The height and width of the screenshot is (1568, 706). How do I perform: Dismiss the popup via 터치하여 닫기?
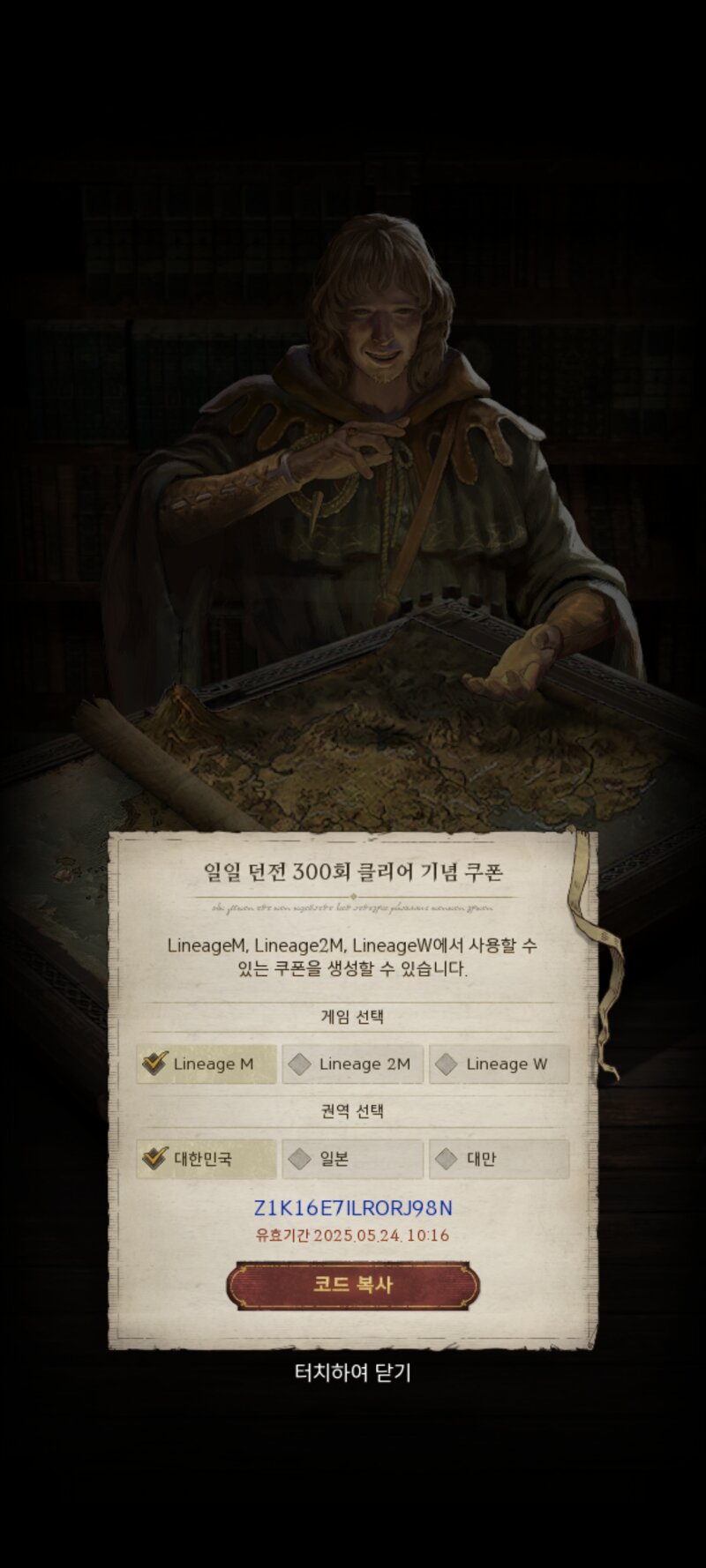pyautogui.click(x=353, y=1372)
